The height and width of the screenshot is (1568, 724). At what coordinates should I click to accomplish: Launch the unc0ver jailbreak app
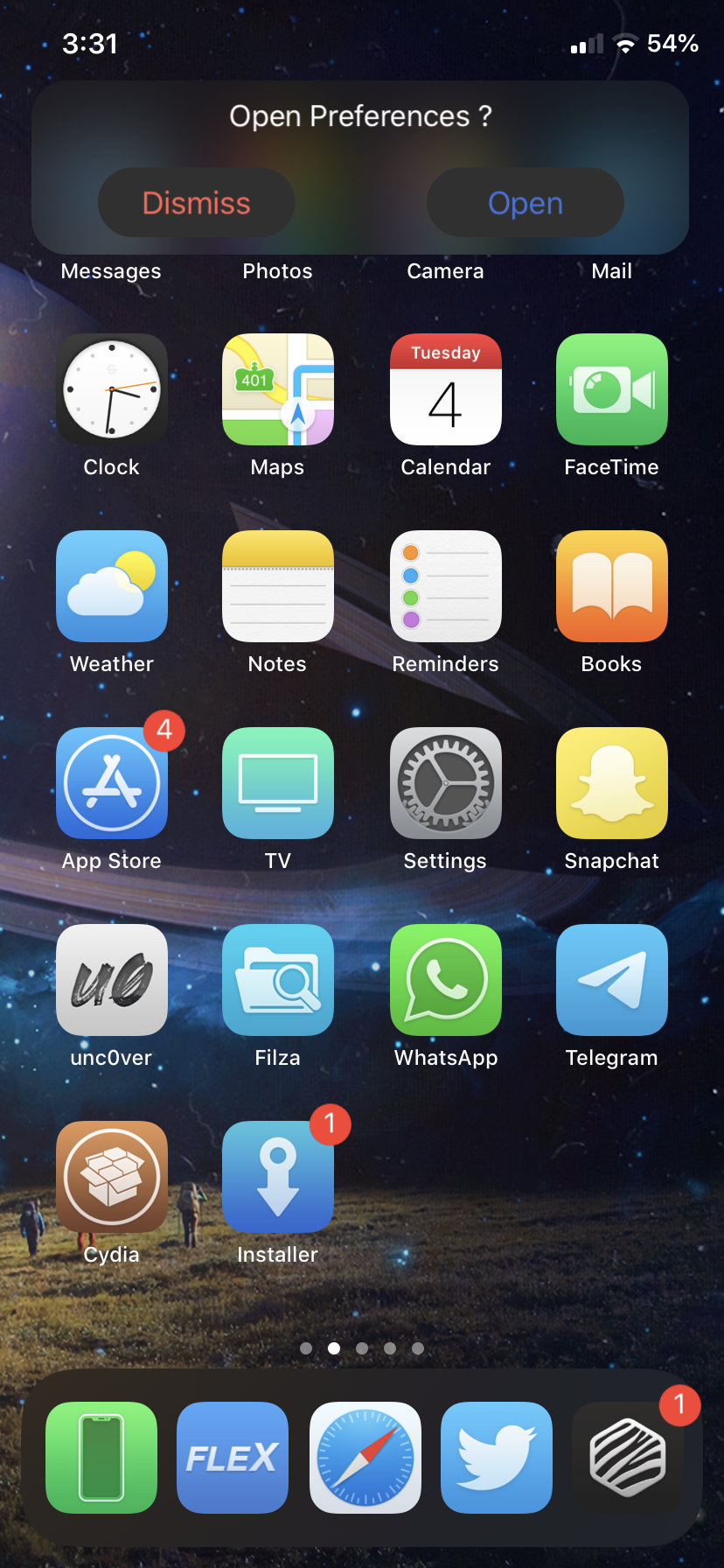click(111, 980)
